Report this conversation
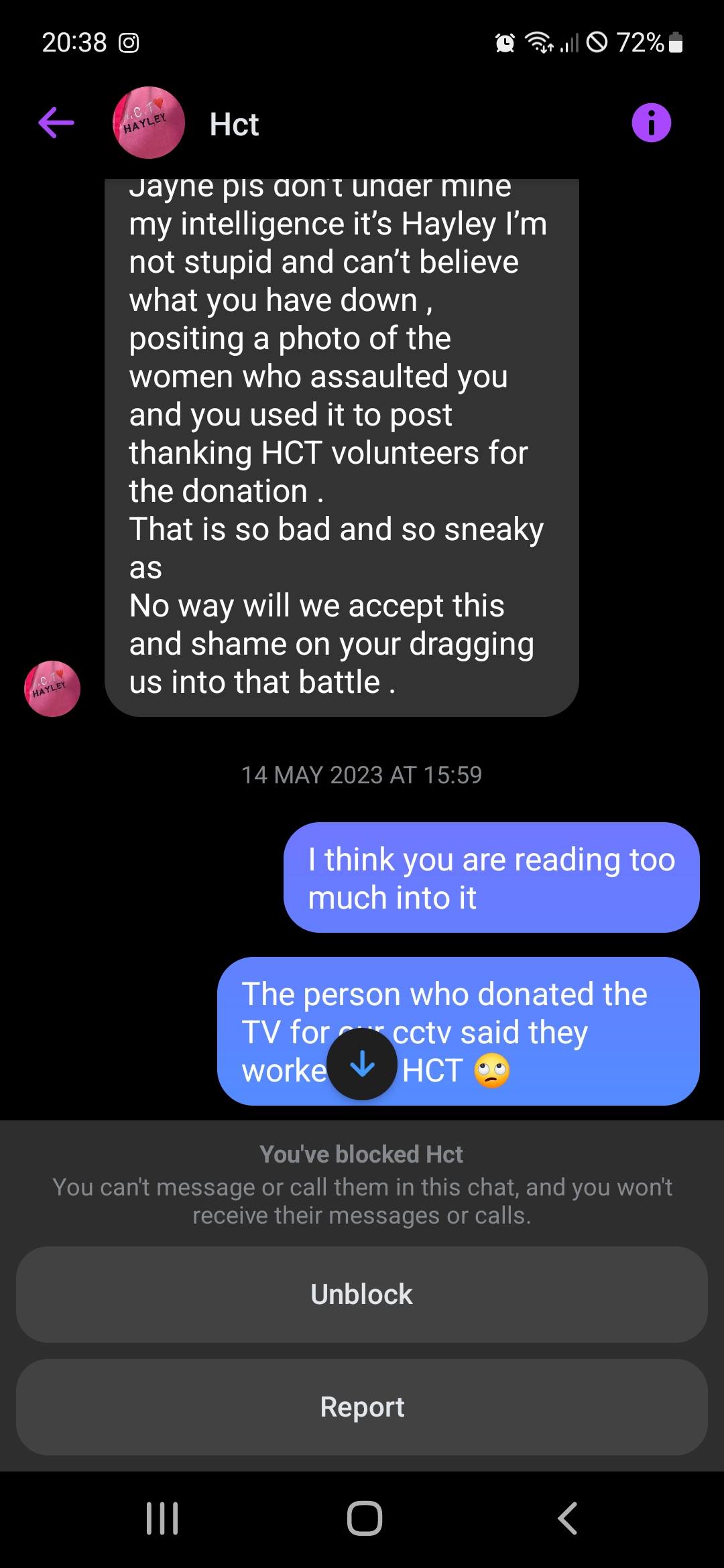This screenshot has height=1568, width=724. [362, 1407]
